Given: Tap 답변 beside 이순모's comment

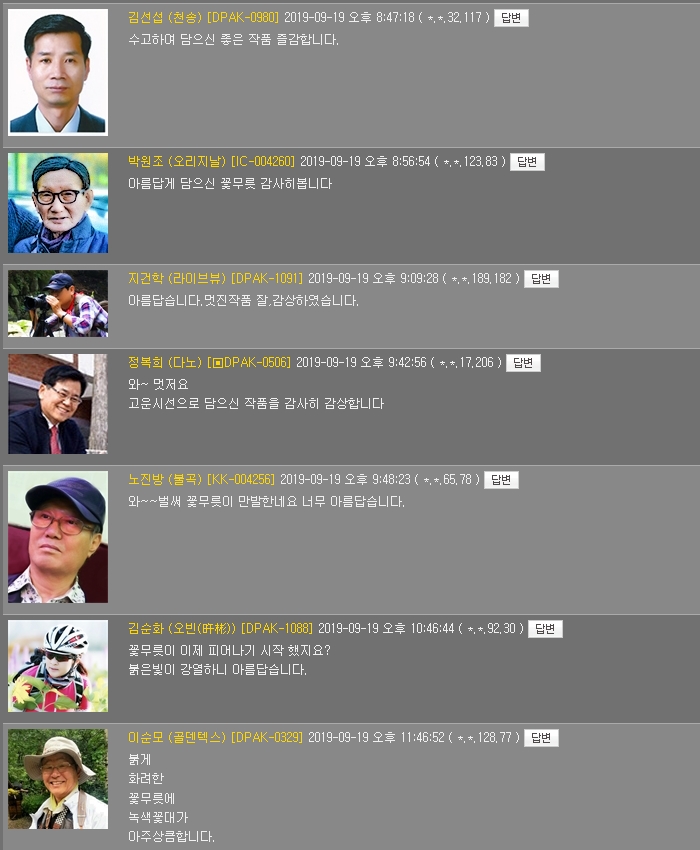Looking at the screenshot, I should pyautogui.click(x=541, y=738).
